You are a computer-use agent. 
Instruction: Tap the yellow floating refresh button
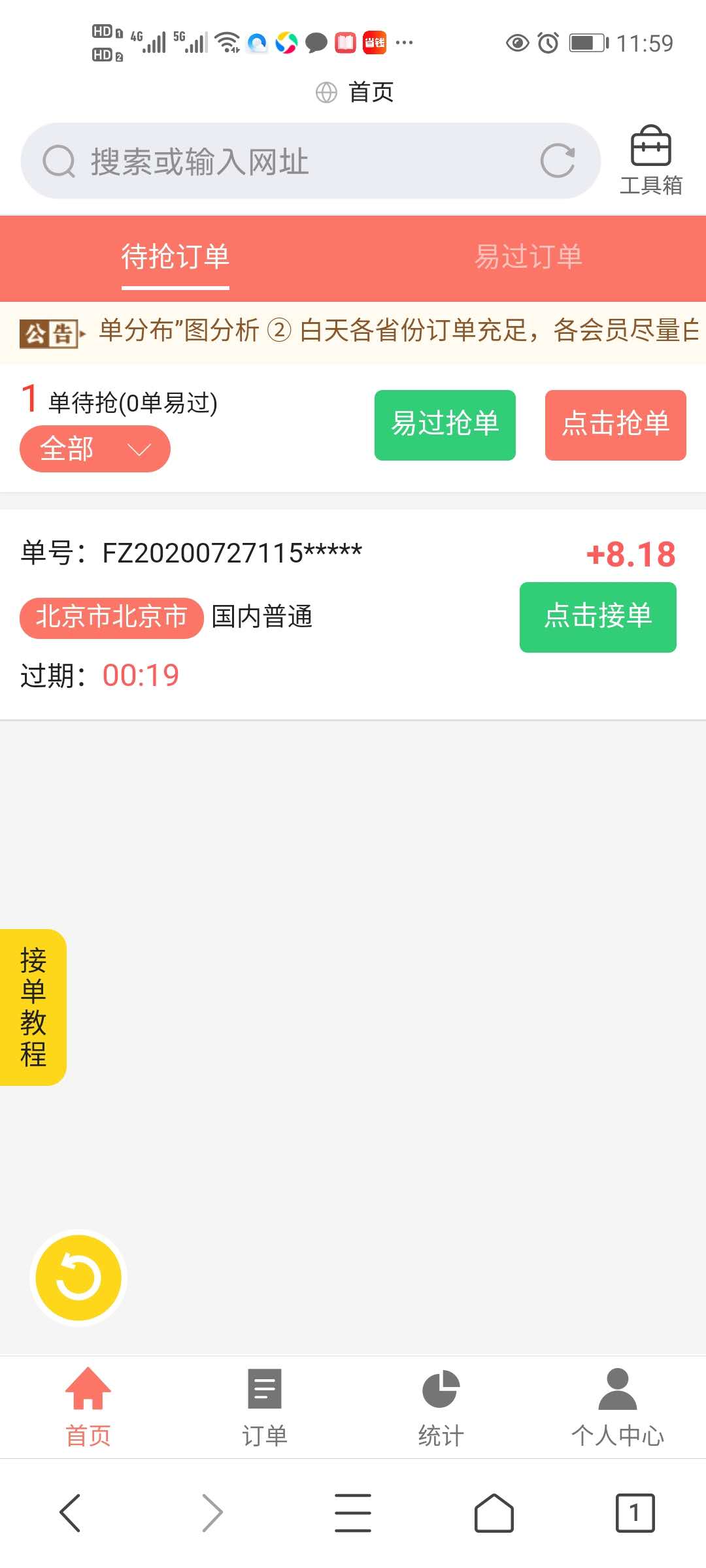(x=78, y=1278)
